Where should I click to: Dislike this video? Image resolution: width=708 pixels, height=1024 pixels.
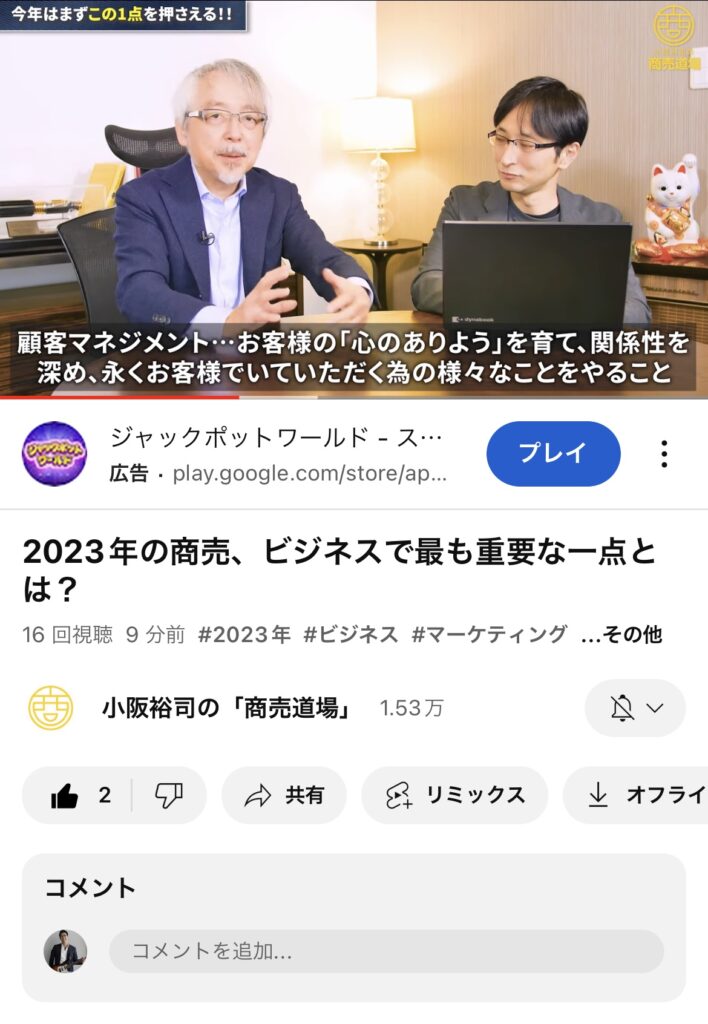(169, 795)
